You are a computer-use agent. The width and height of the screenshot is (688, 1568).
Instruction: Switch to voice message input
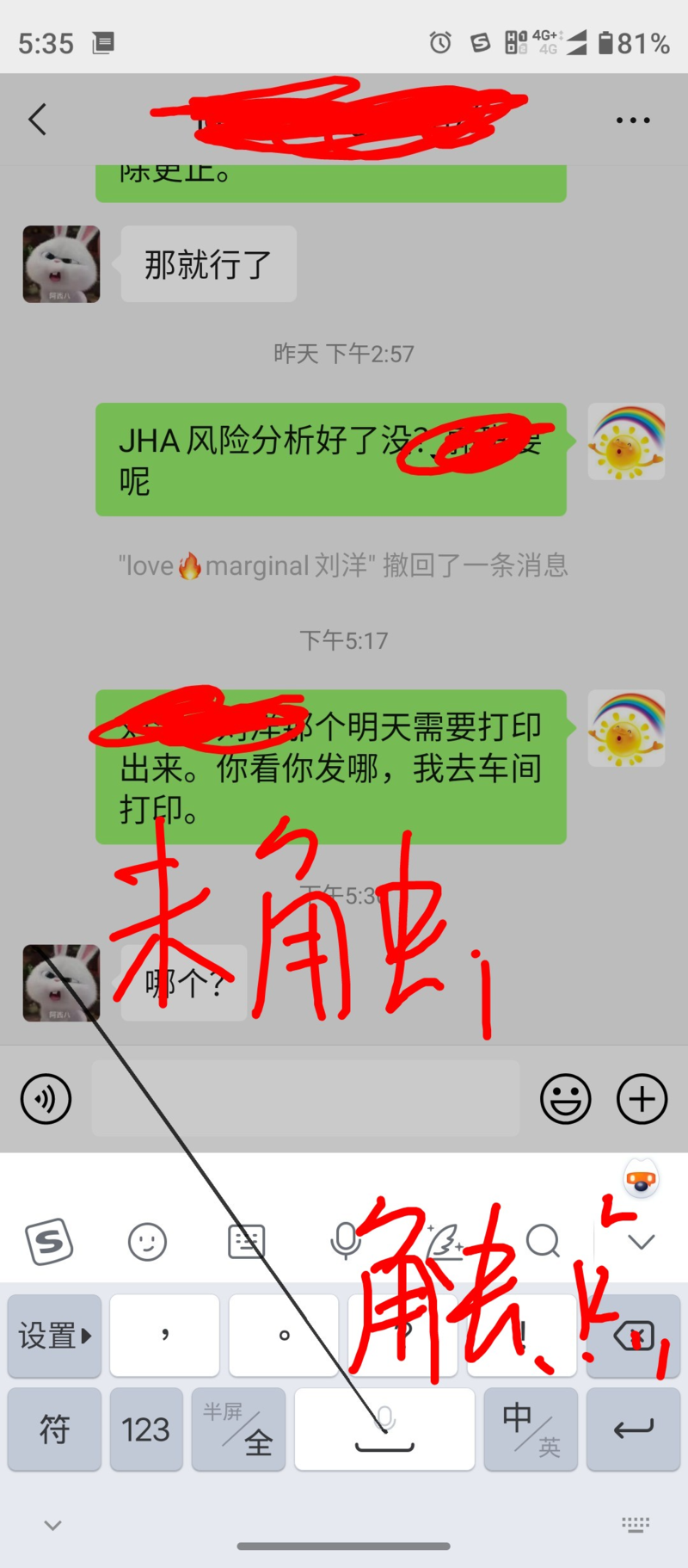point(46,1099)
